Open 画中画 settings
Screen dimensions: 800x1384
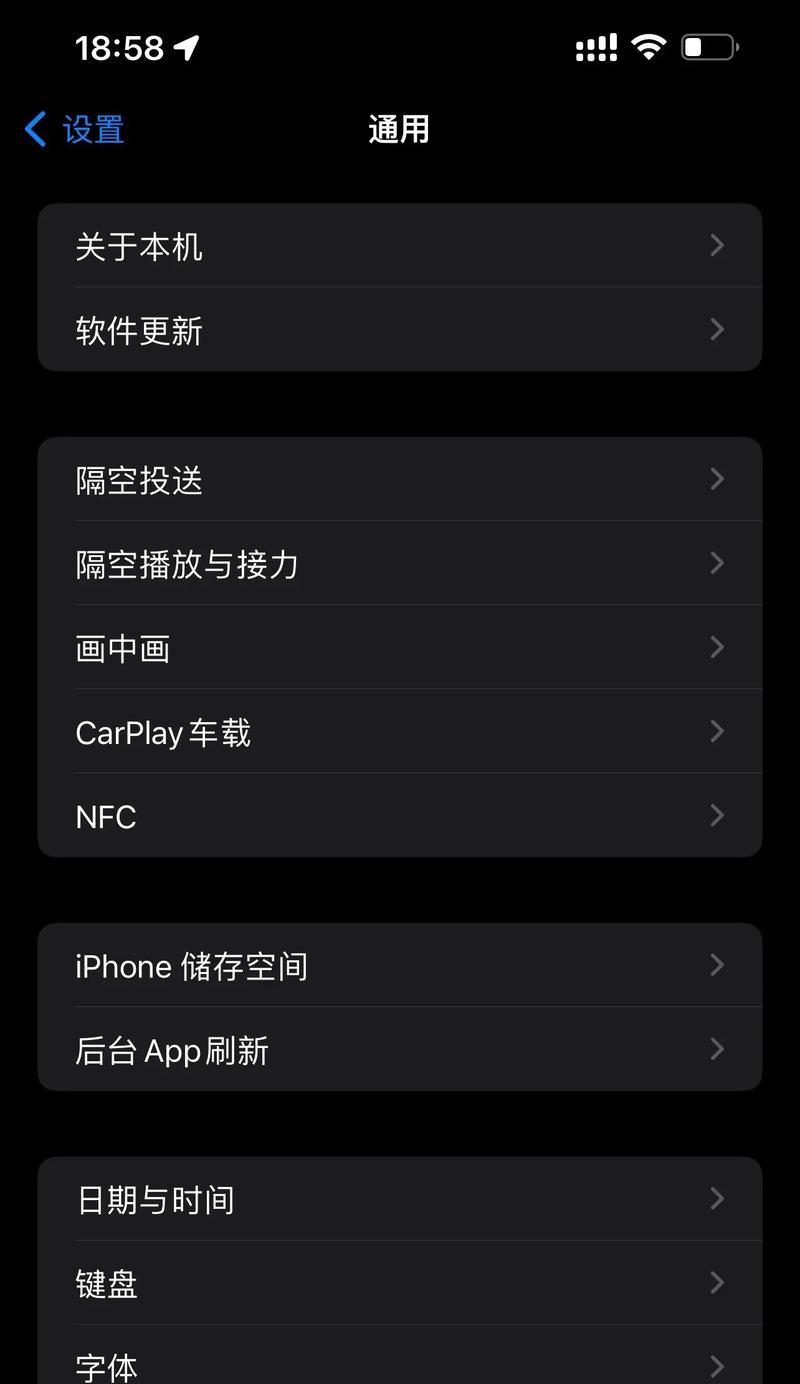tap(400, 648)
